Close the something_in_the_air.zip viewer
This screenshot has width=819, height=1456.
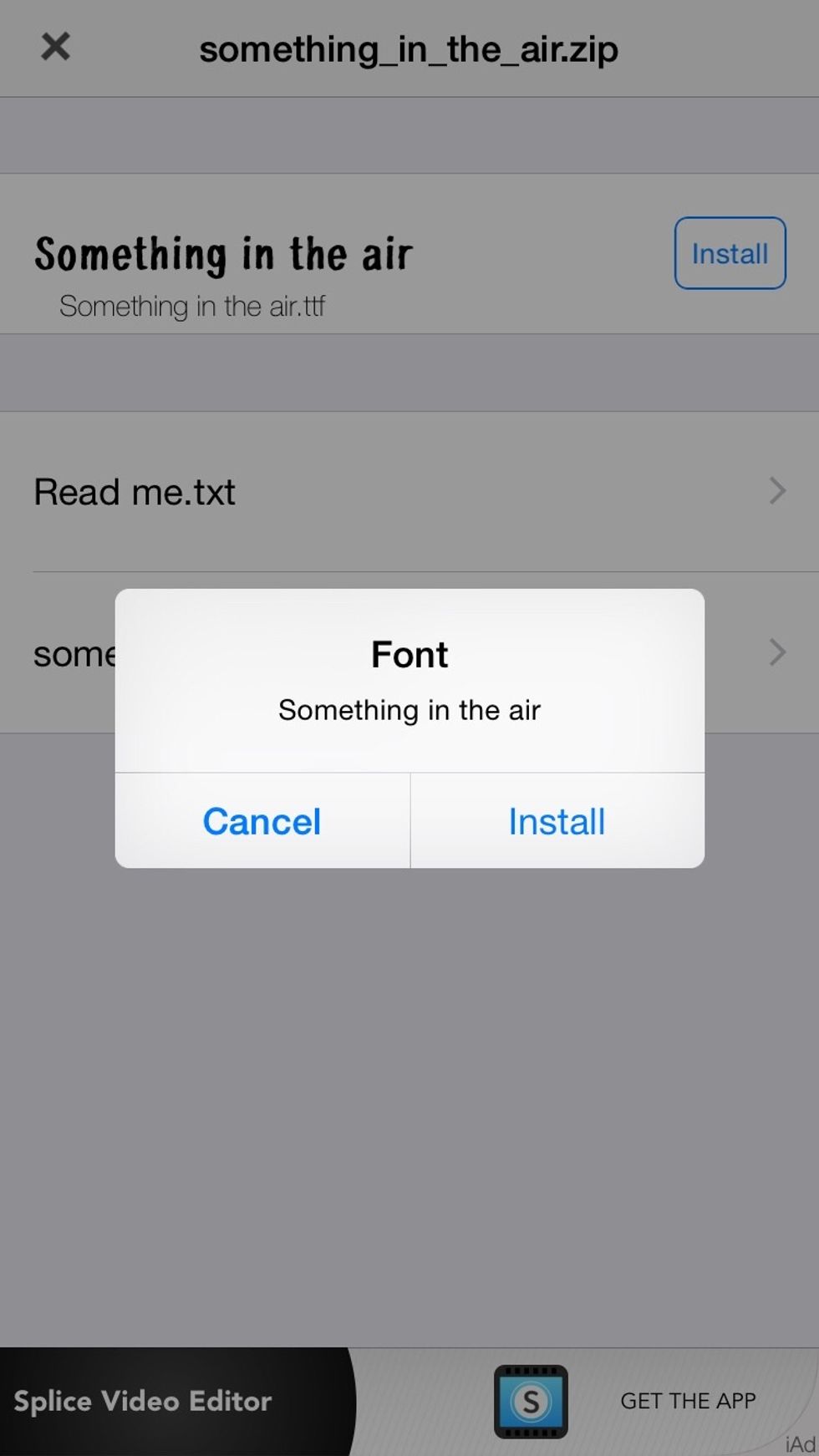coord(55,47)
